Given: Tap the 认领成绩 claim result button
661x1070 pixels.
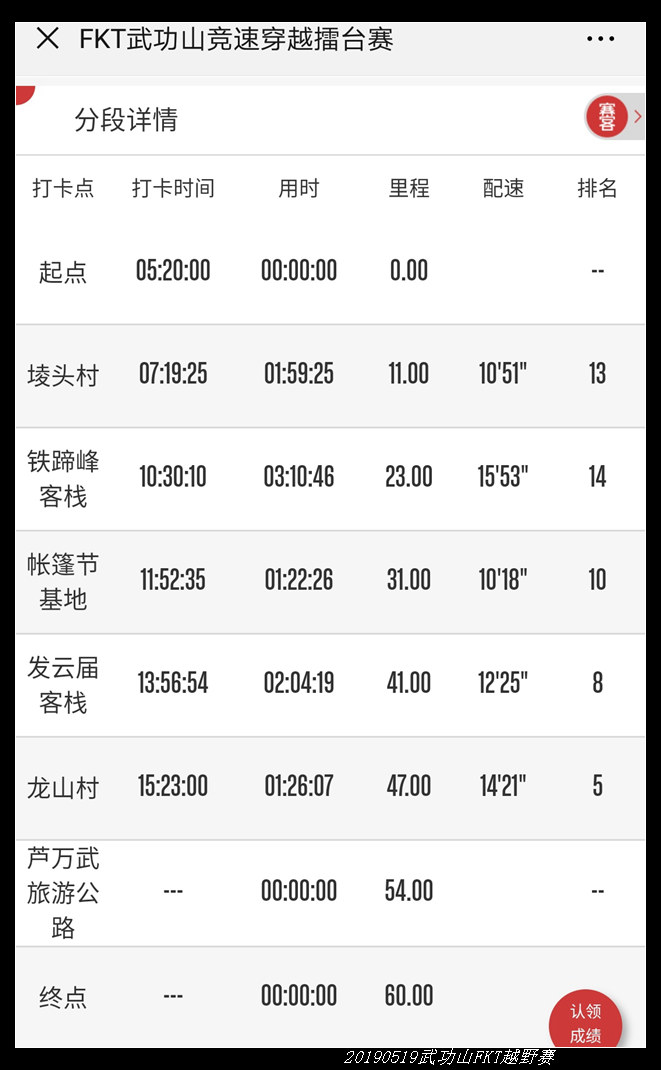Looking at the screenshot, I should [585, 1022].
